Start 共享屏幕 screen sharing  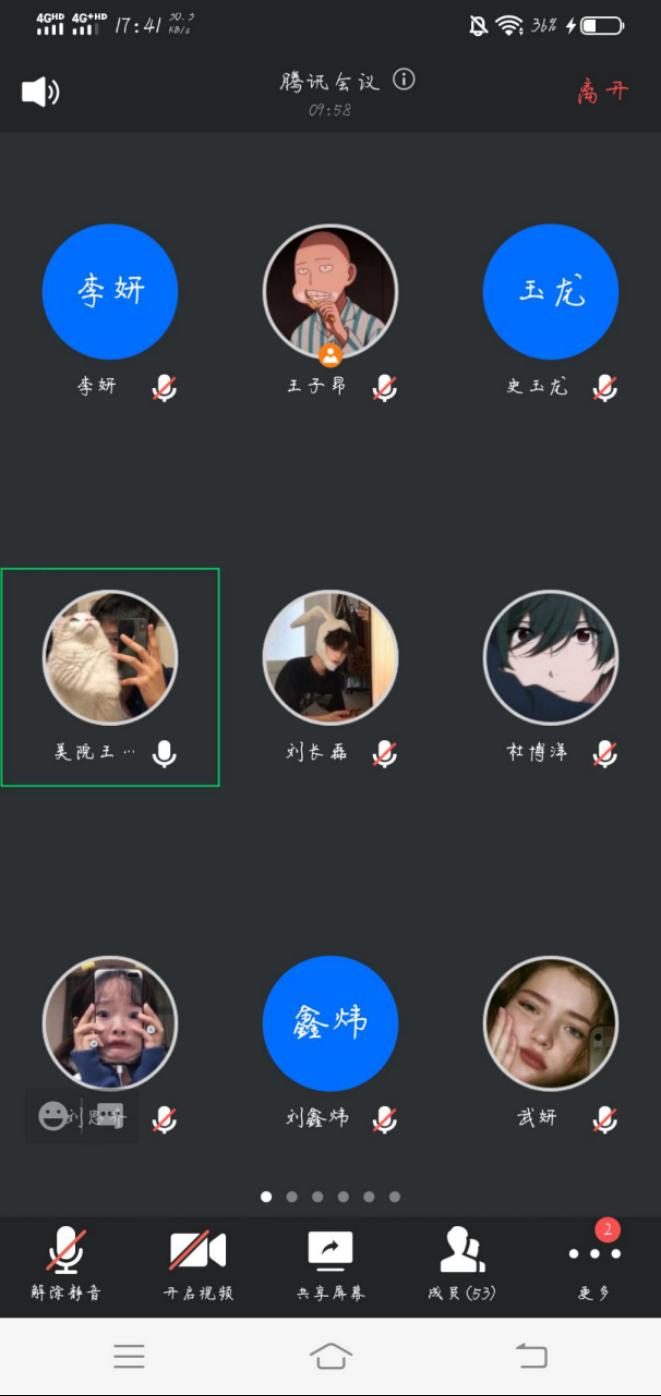331,1262
